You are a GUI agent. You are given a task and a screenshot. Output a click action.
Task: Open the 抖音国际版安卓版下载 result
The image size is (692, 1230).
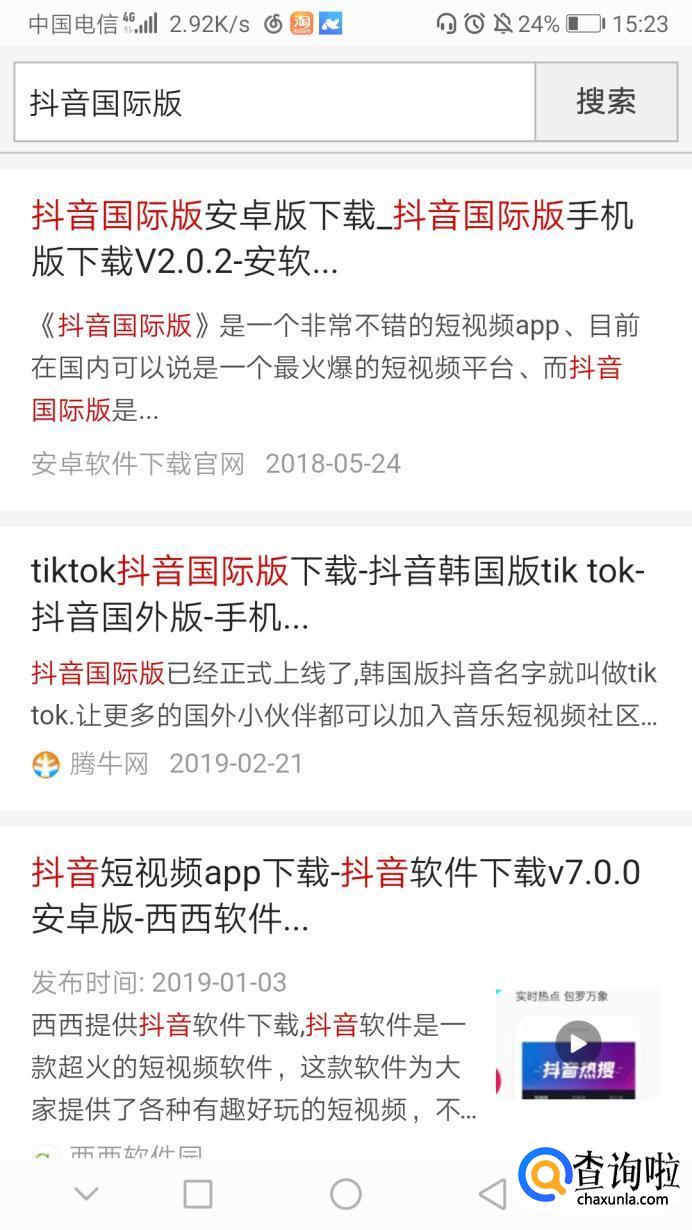coord(332,239)
